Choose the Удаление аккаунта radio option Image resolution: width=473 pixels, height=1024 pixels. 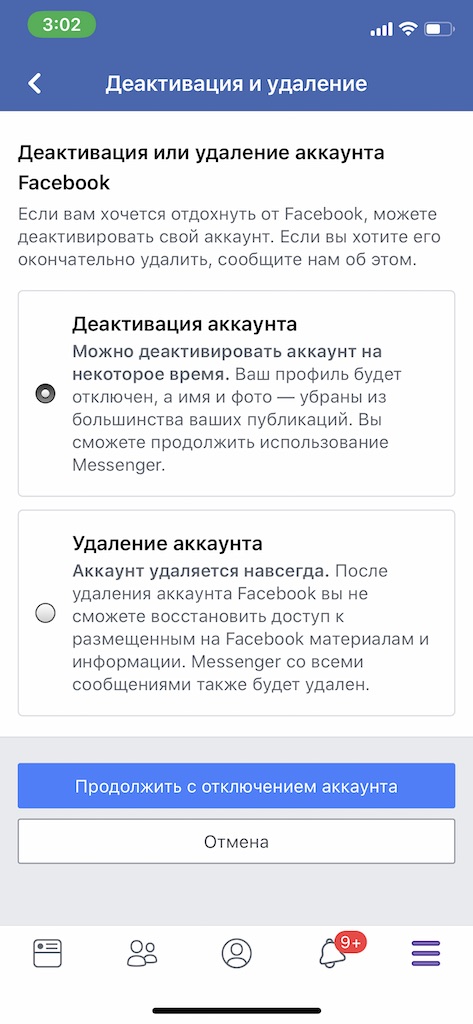click(46, 614)
